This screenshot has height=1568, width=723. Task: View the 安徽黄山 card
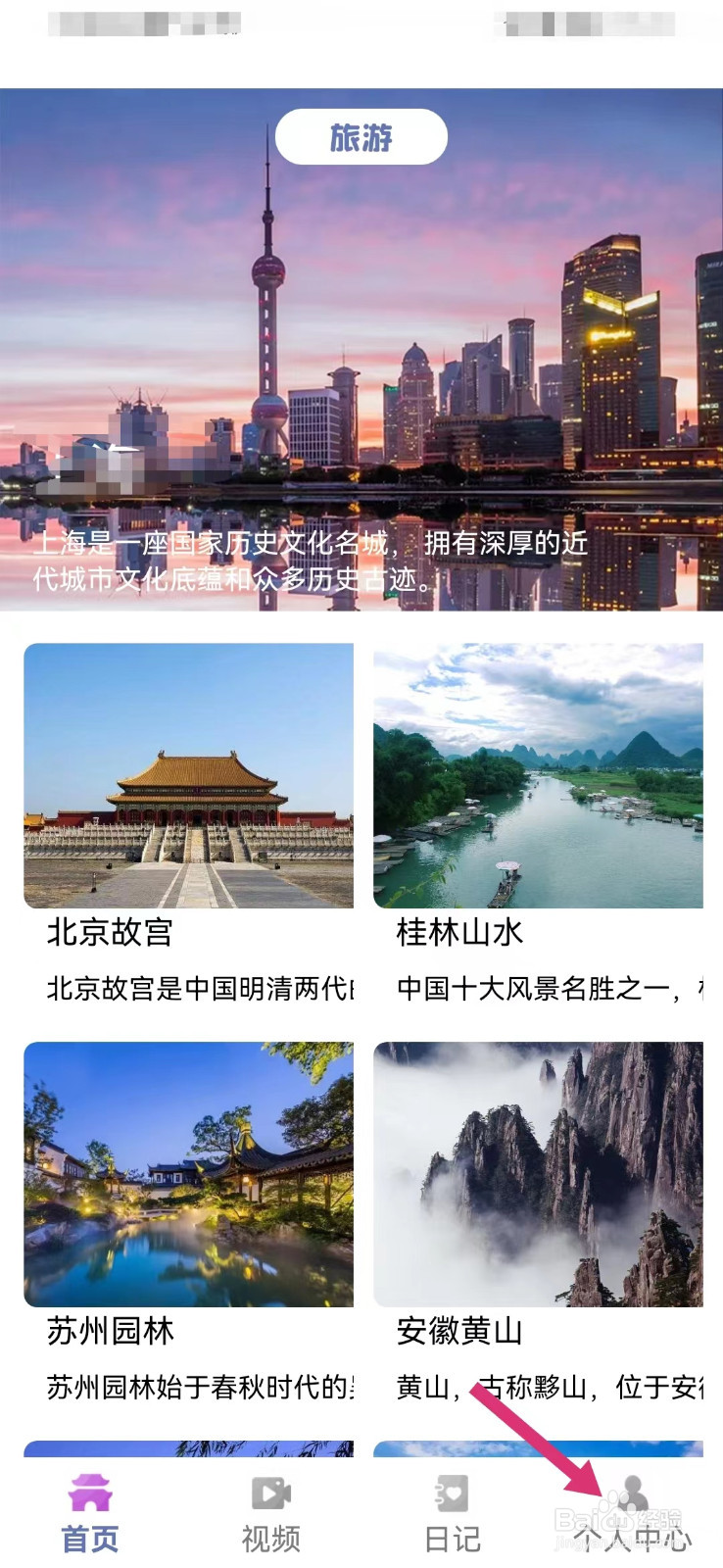(538, 1223)
